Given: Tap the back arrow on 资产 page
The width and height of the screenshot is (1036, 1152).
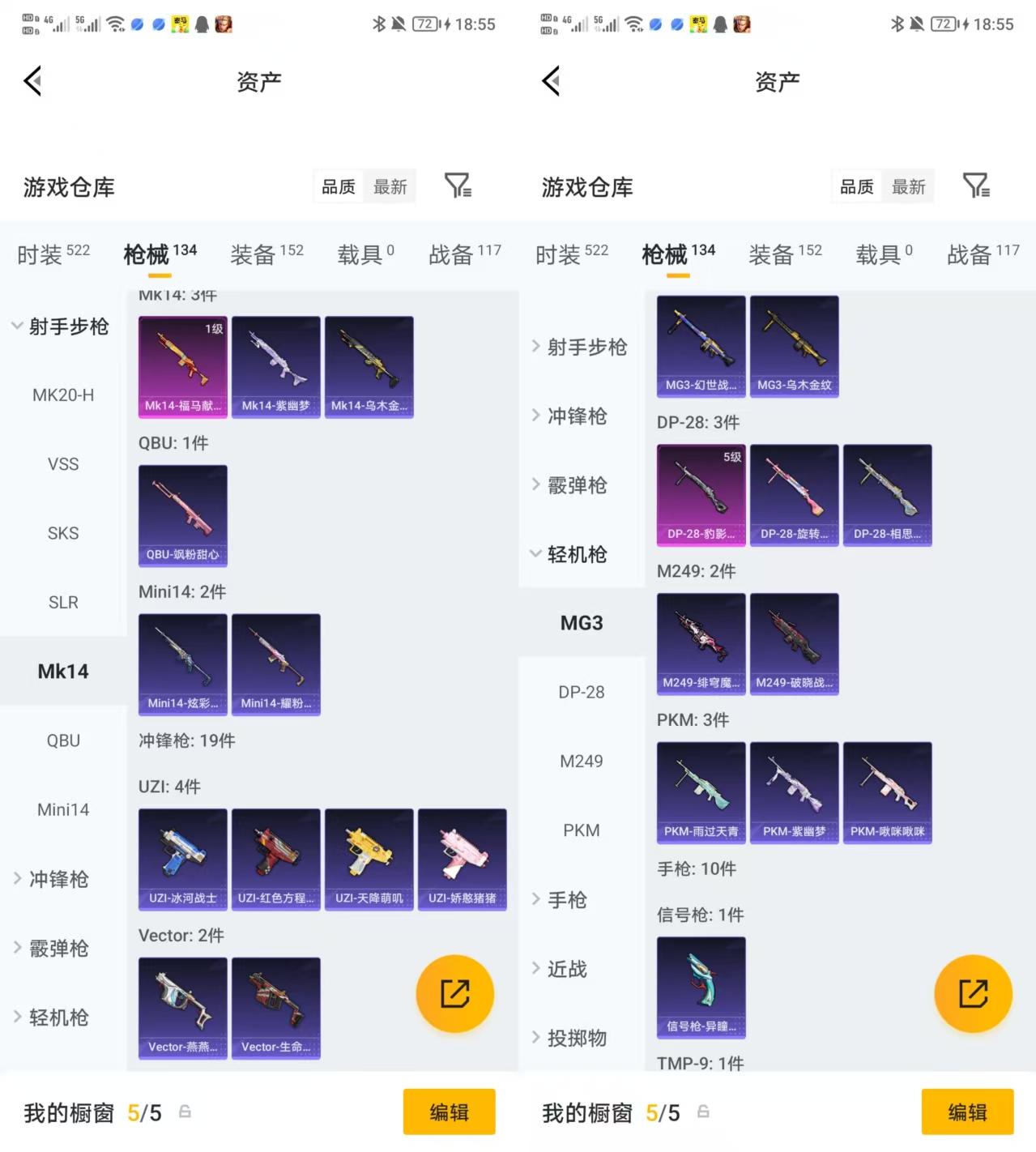Looking at the screenshot, I should click(x=32, y=81).
